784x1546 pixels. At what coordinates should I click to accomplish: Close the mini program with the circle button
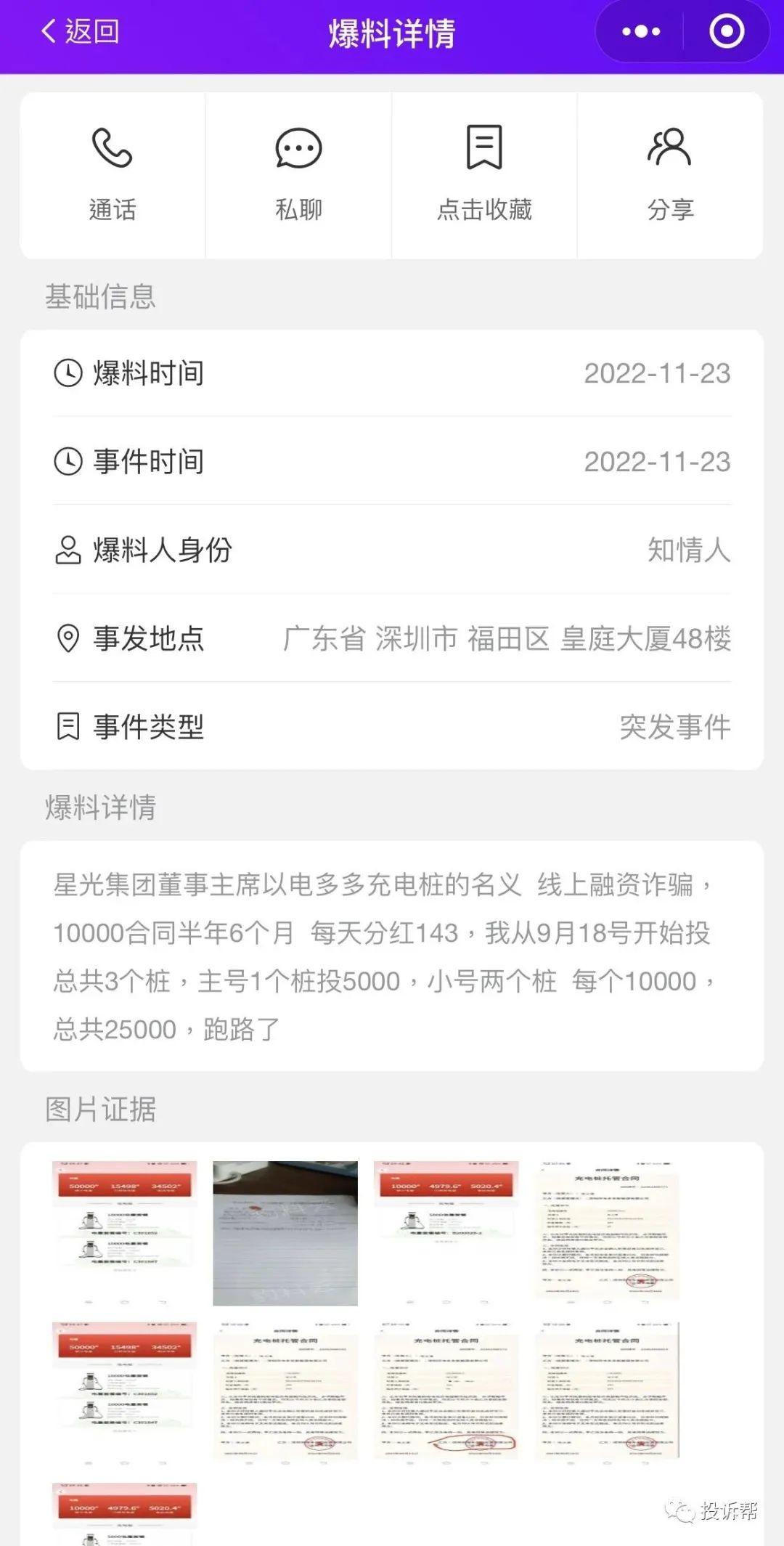726,32
